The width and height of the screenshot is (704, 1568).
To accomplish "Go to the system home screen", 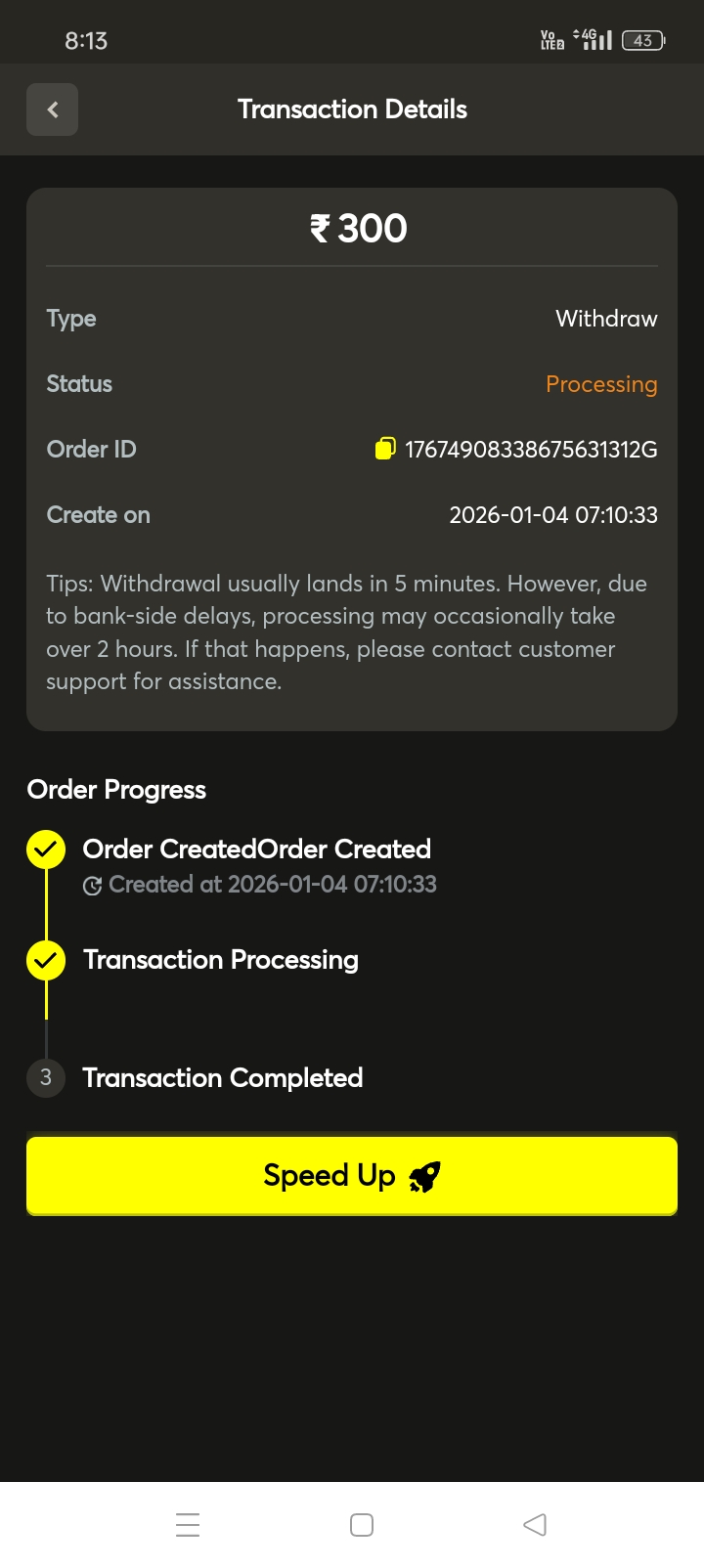I will tap(362, 1525).
